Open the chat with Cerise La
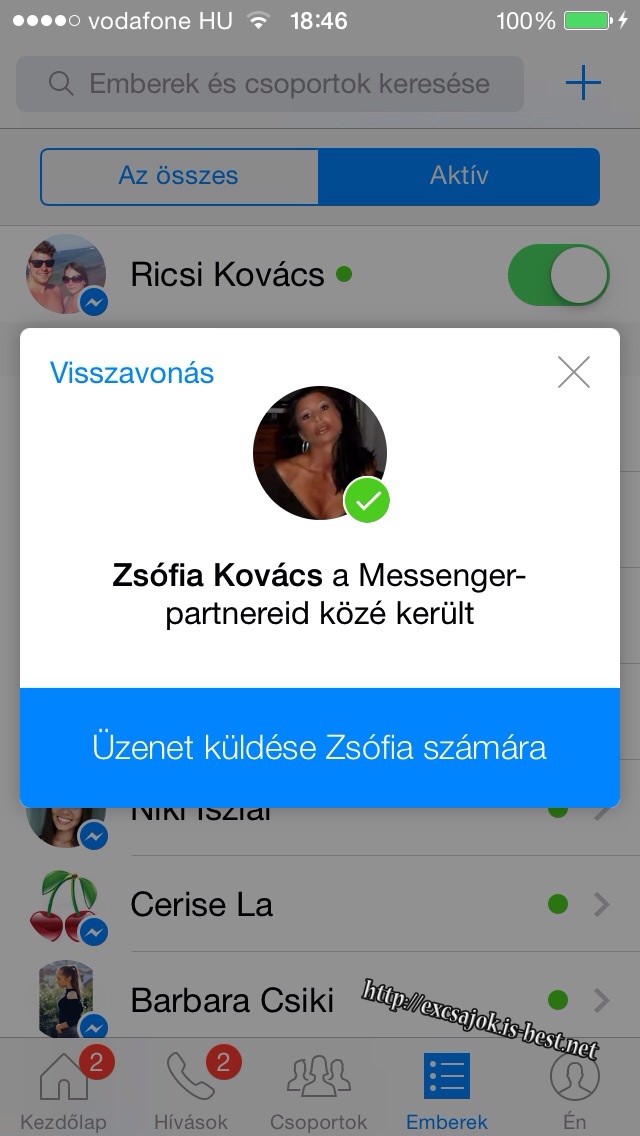The image size is (640, 1136). click(320, 904)
